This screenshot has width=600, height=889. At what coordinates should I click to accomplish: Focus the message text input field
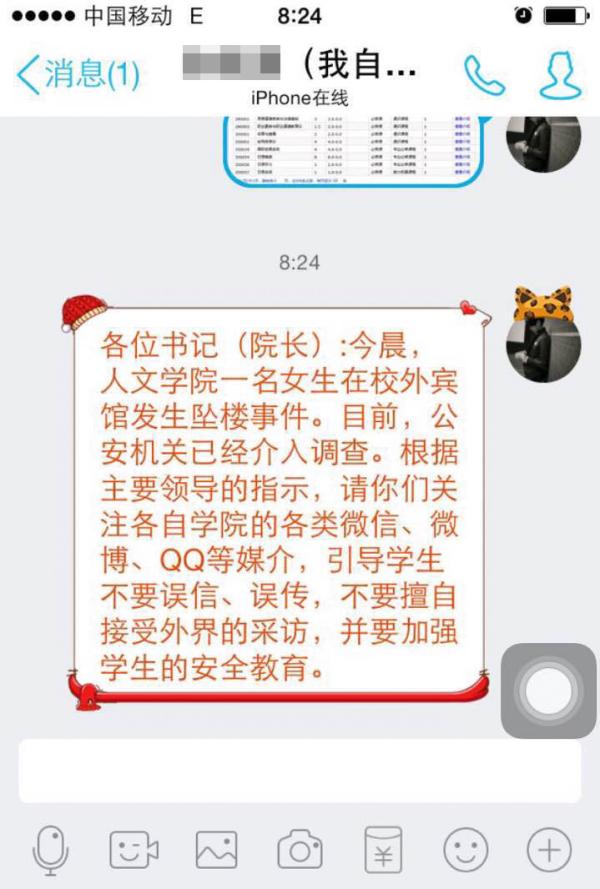click(x=300, y=771)
